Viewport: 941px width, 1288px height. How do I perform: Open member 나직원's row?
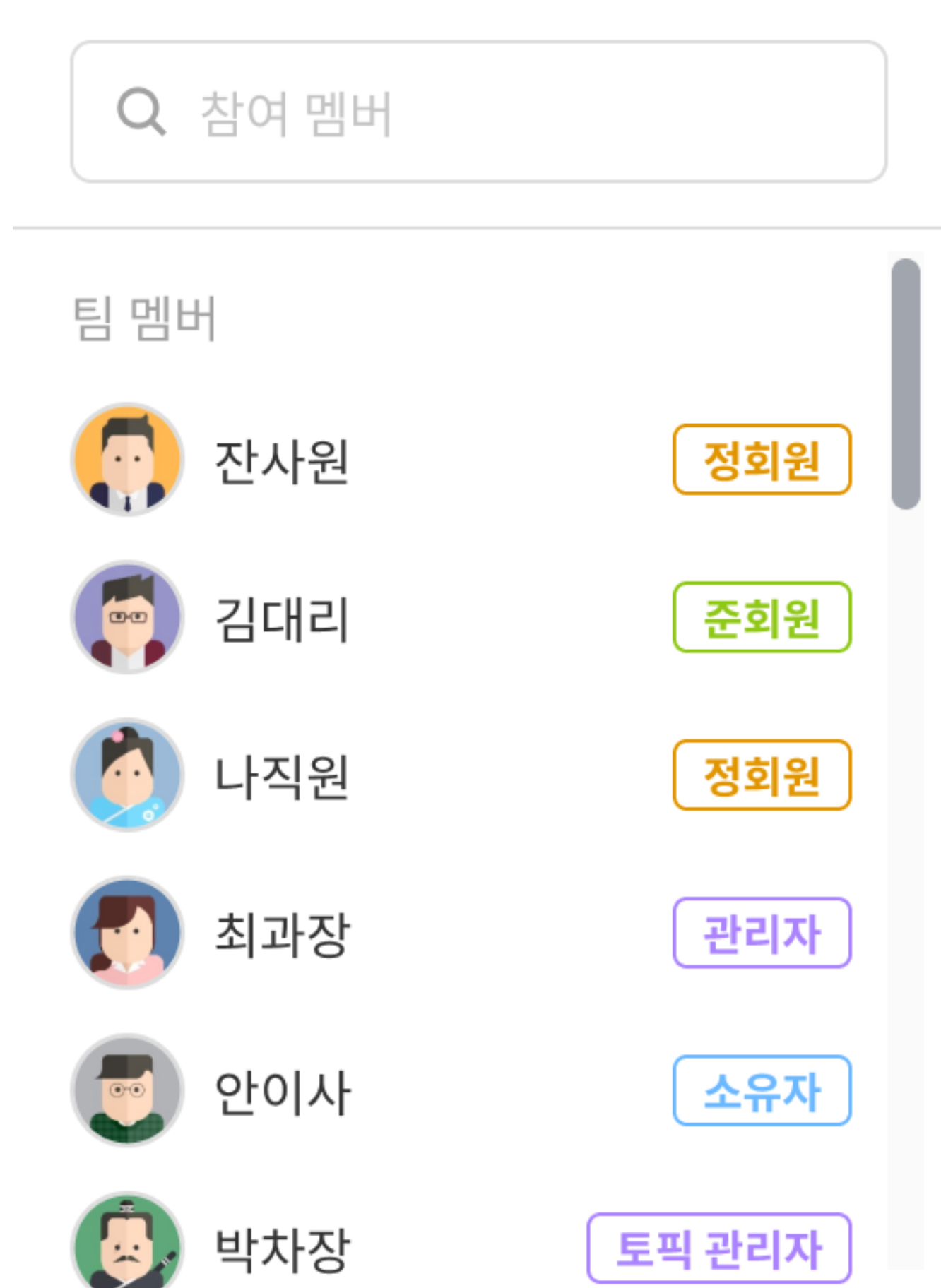tap(283, 776)
